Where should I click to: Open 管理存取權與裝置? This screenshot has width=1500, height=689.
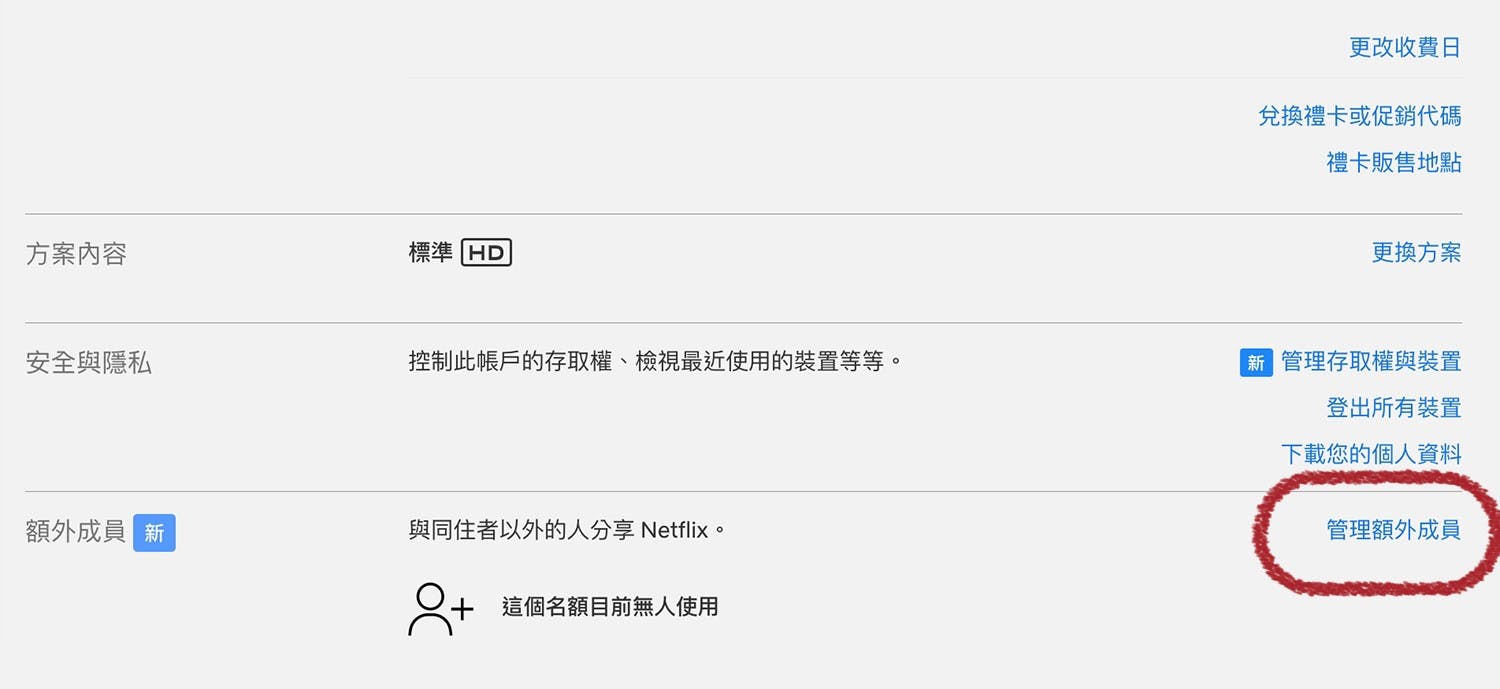click(1370, 362)
